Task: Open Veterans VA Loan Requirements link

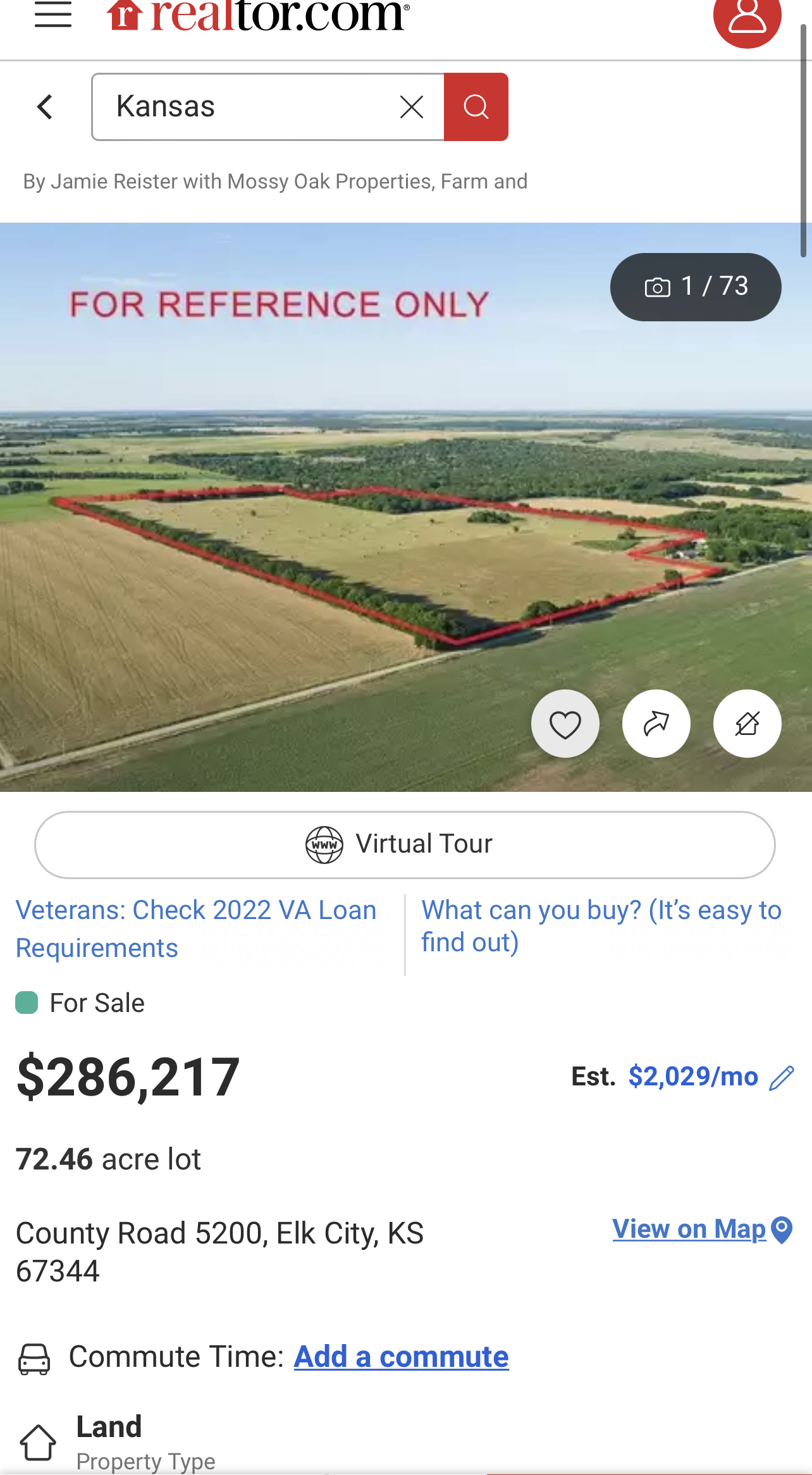Action: (x=196, y=929)
